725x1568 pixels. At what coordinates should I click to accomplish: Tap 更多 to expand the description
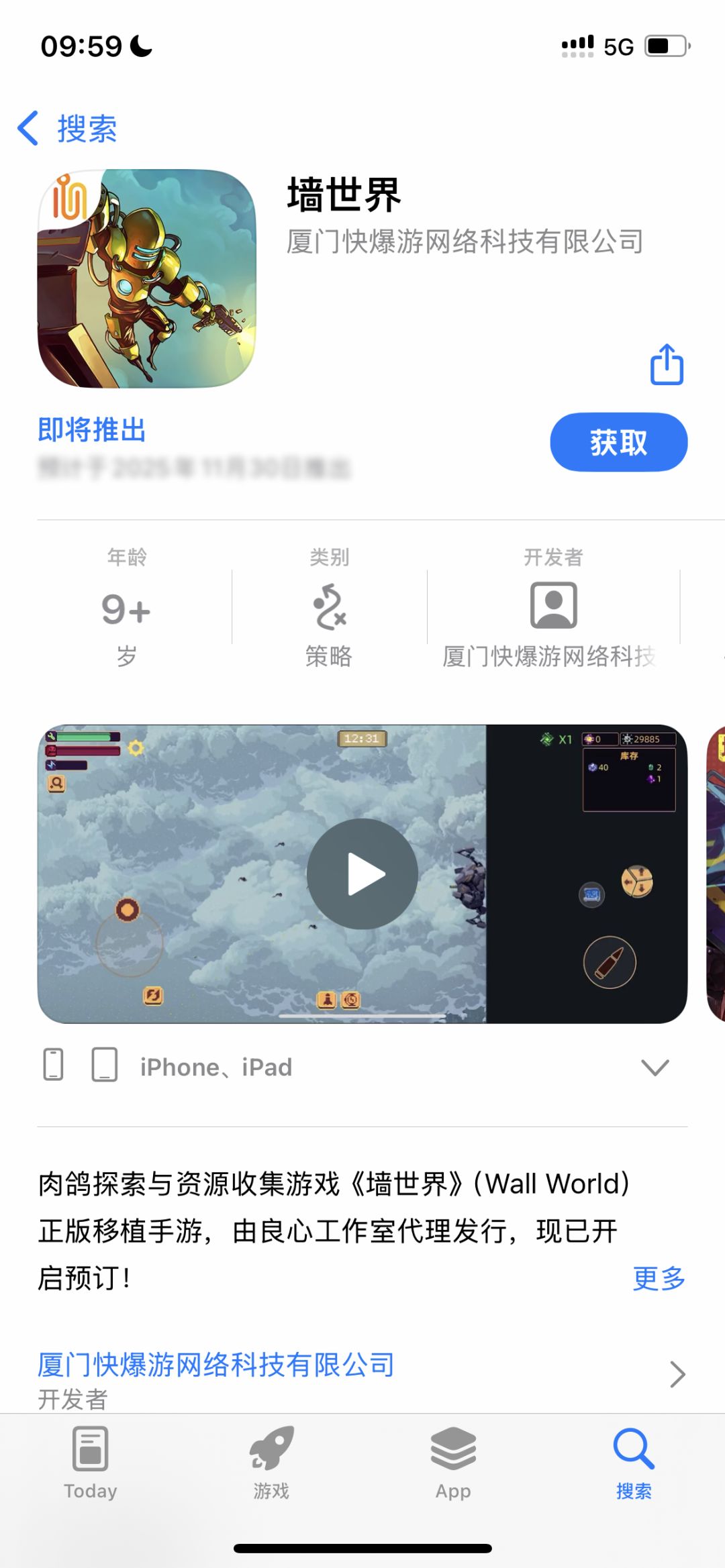coord(659,1279)
